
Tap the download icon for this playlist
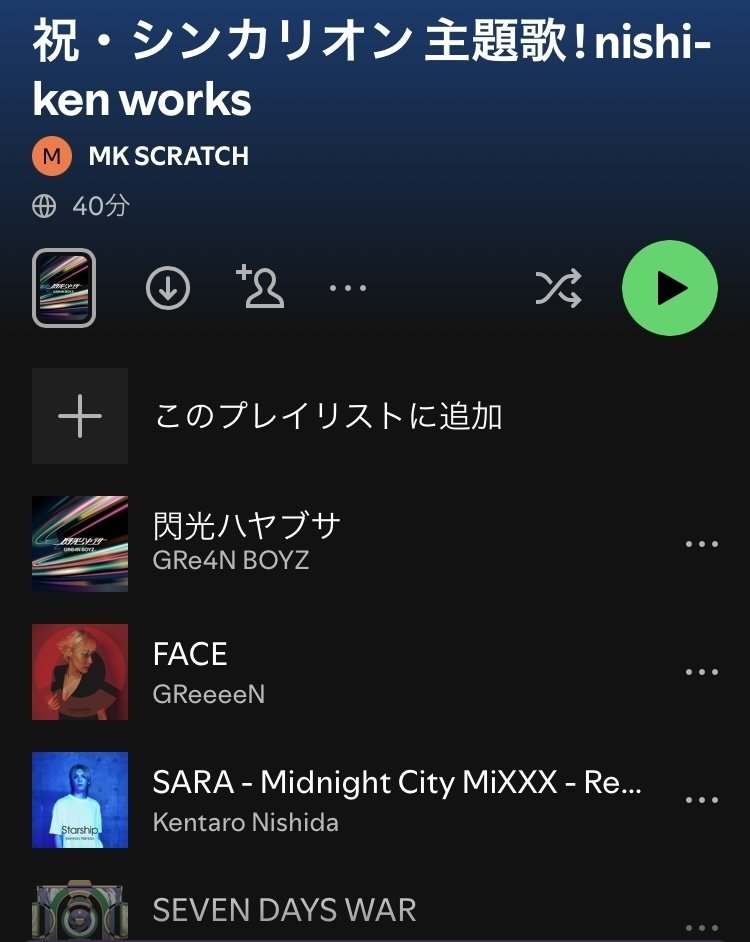click(169, 289)
